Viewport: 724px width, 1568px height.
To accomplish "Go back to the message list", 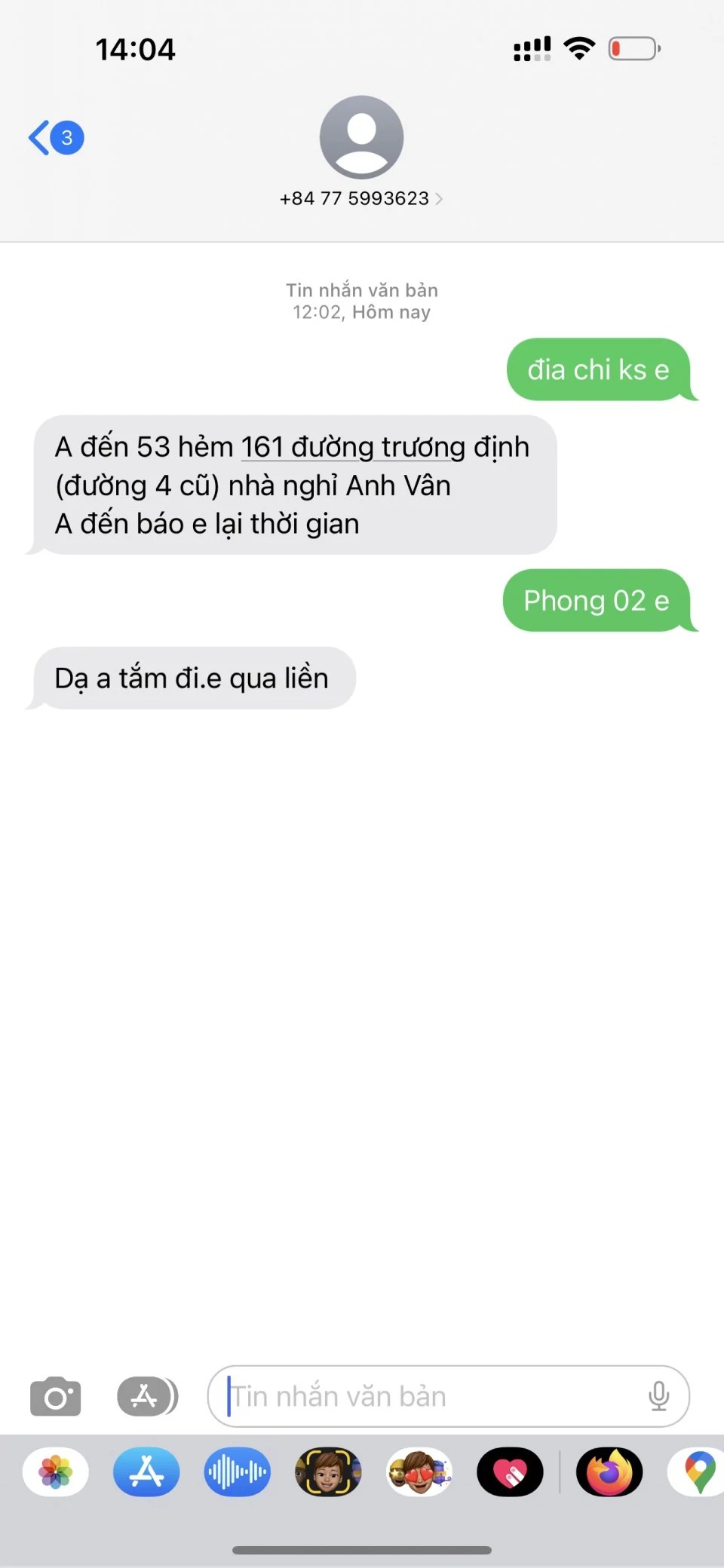I will click(54, 138).
